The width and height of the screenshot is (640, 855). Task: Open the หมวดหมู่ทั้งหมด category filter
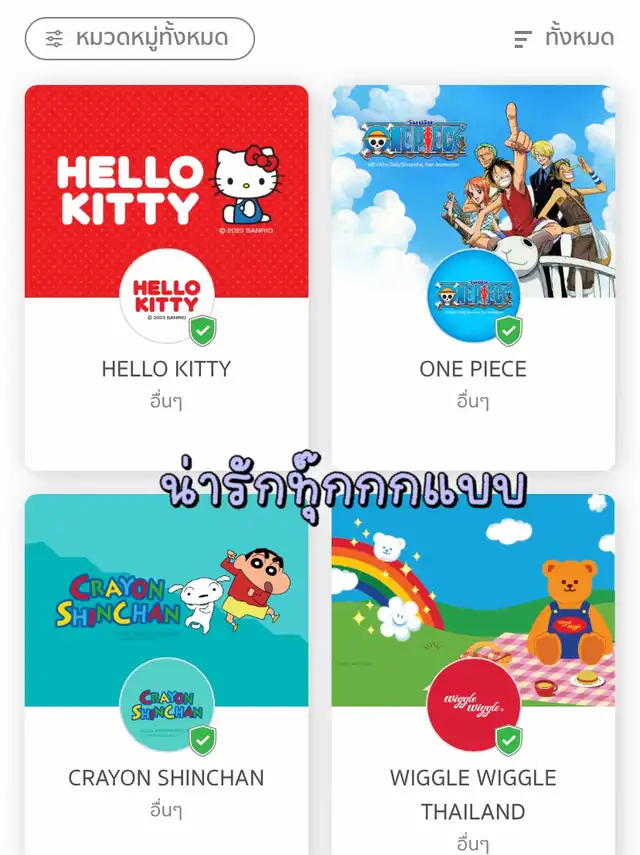[140, 39]
